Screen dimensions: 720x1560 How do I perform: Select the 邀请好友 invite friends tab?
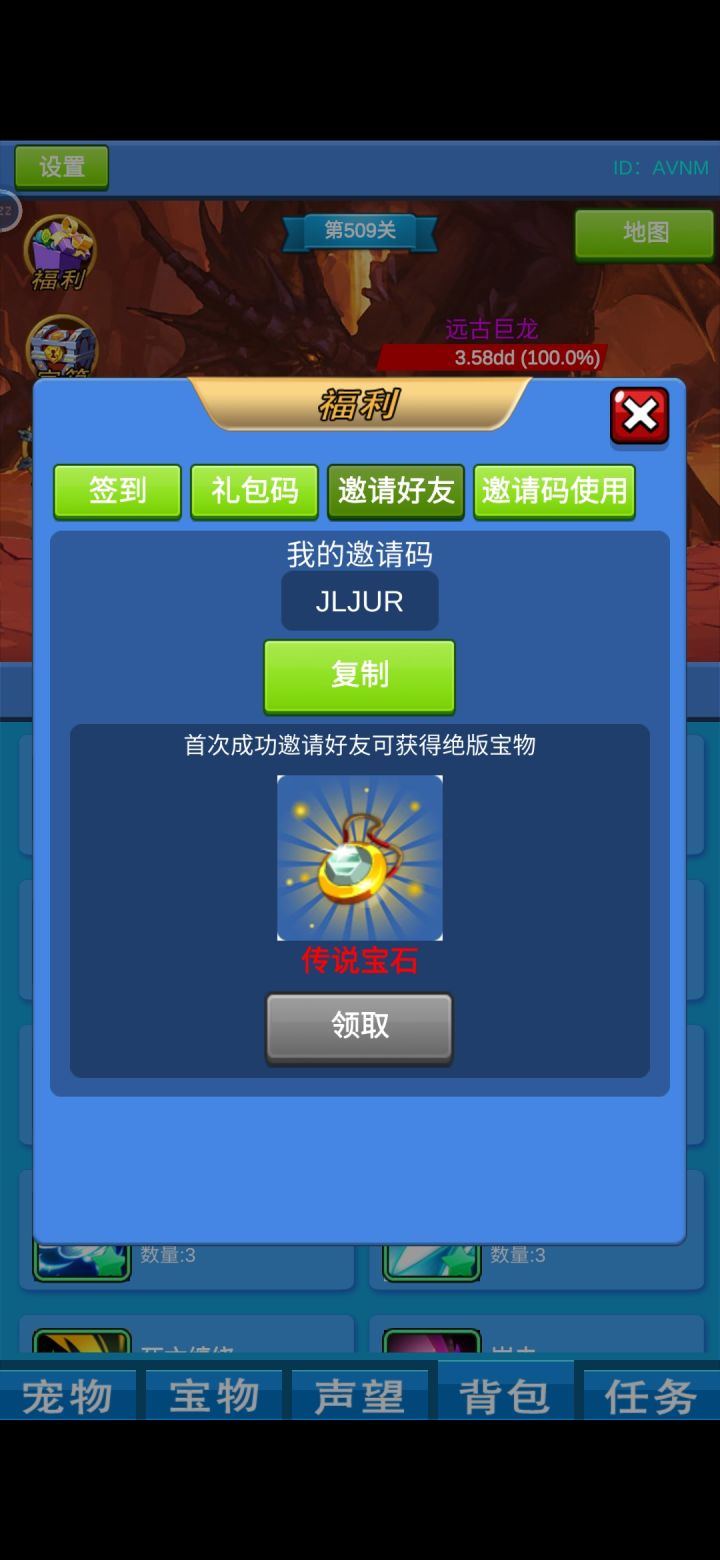coord(396,491)
